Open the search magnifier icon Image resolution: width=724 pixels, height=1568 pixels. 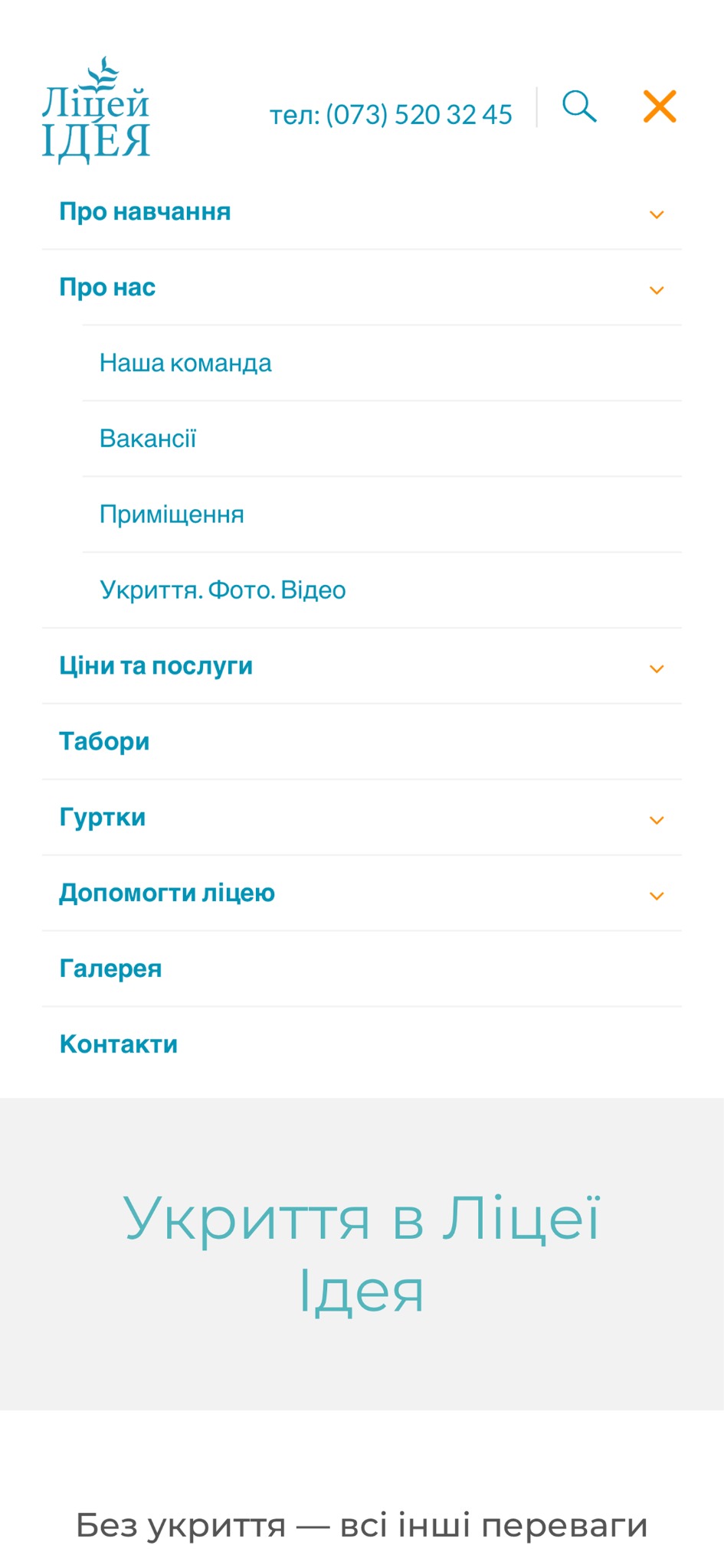579,106
